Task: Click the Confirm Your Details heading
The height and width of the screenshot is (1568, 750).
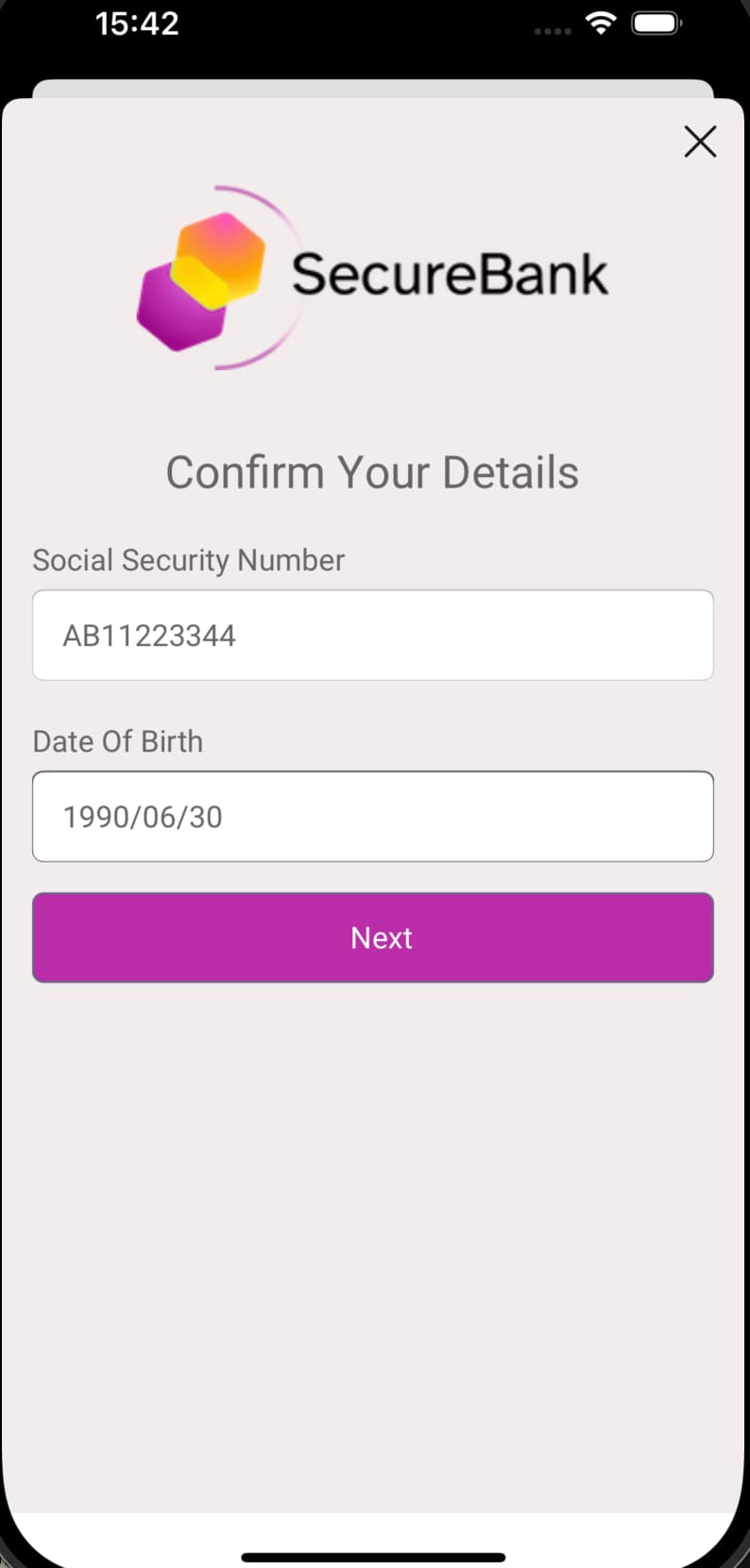Action: 373,471
